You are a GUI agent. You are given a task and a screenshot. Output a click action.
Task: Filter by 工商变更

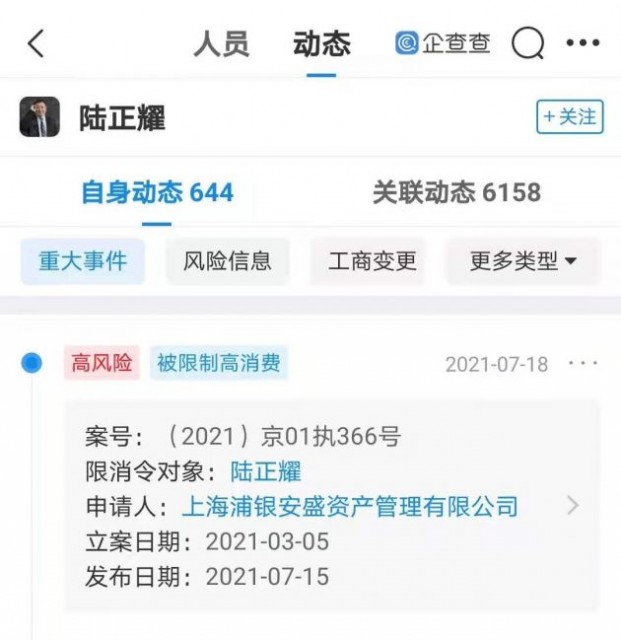372,262
